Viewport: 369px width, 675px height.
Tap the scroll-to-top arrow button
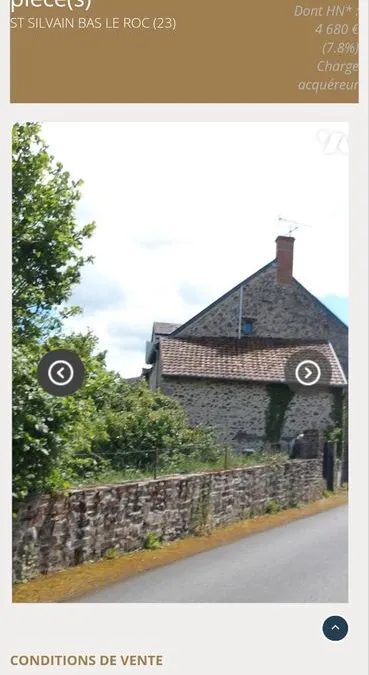coord(335,628)
